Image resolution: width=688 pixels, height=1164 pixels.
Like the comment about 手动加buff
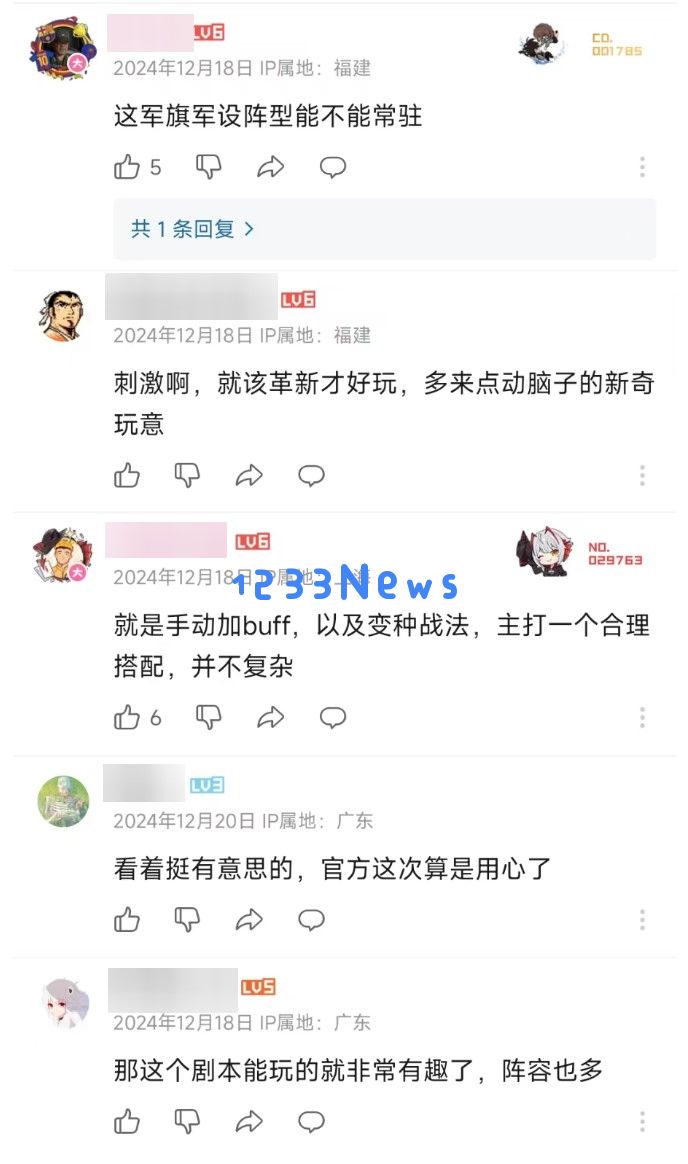[x=128, y=717]
